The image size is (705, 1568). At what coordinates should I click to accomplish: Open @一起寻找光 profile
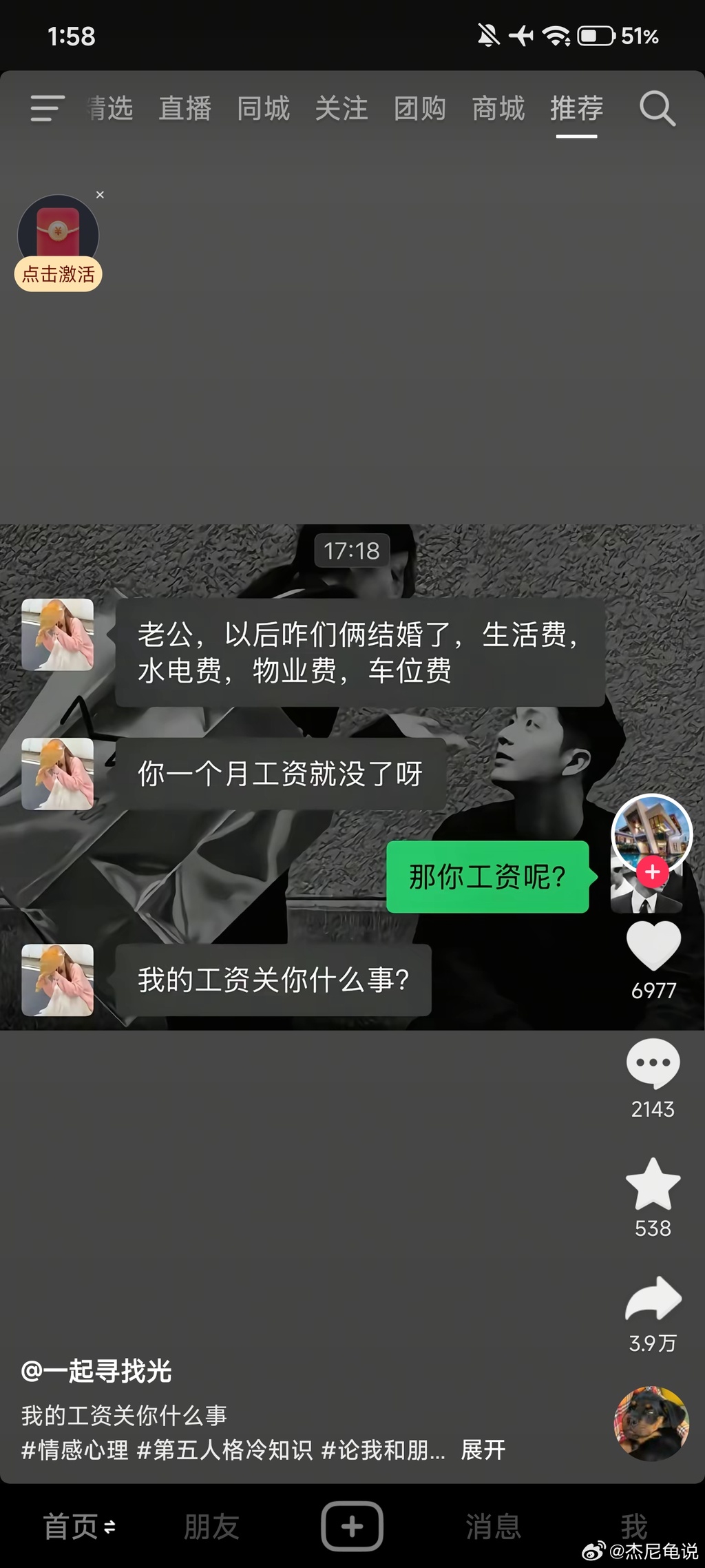click(x=96, y=1371)
